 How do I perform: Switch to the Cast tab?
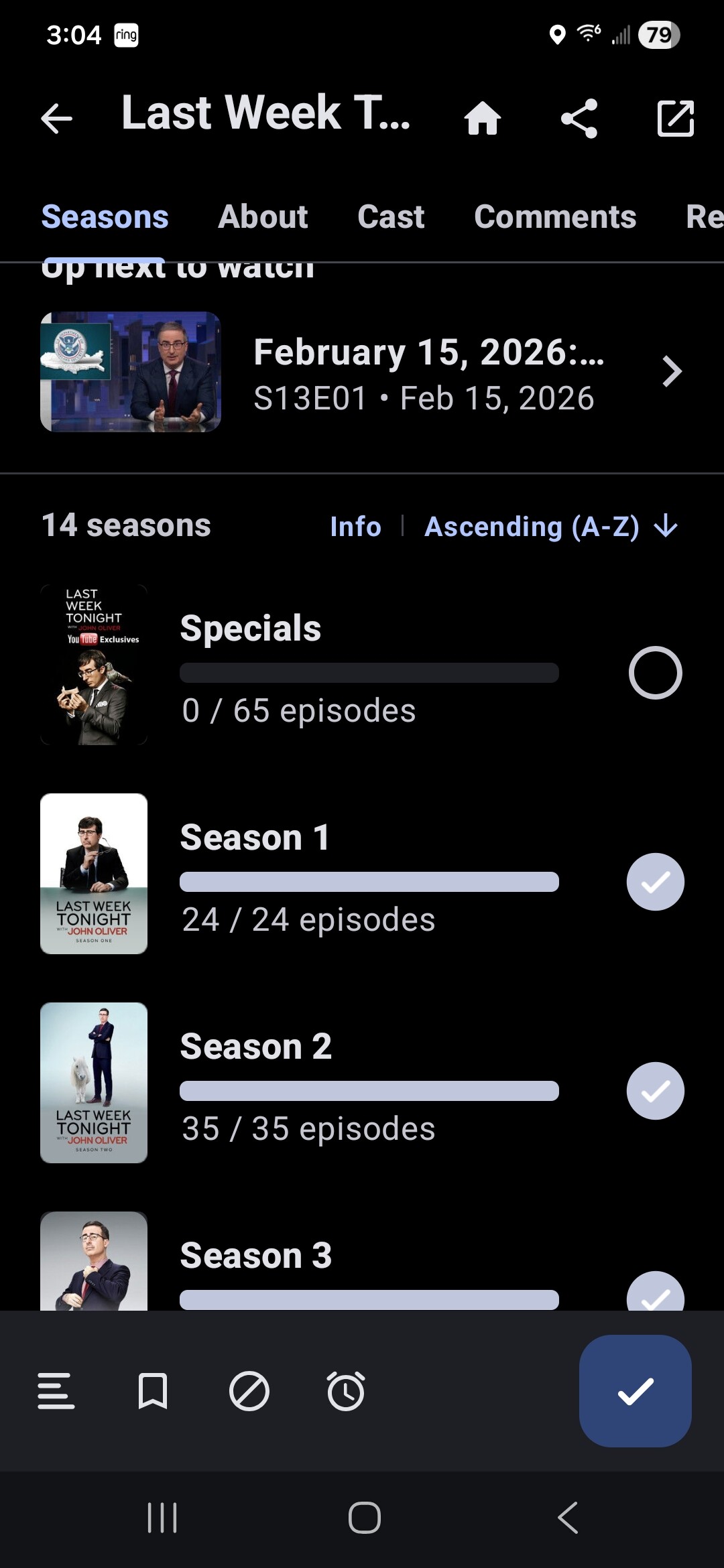(391, 217)
